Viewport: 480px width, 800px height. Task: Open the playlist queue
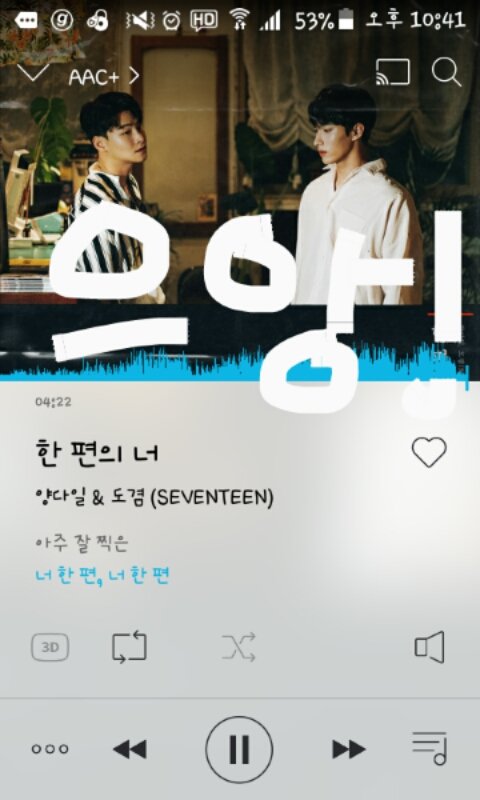pos(430,748)
